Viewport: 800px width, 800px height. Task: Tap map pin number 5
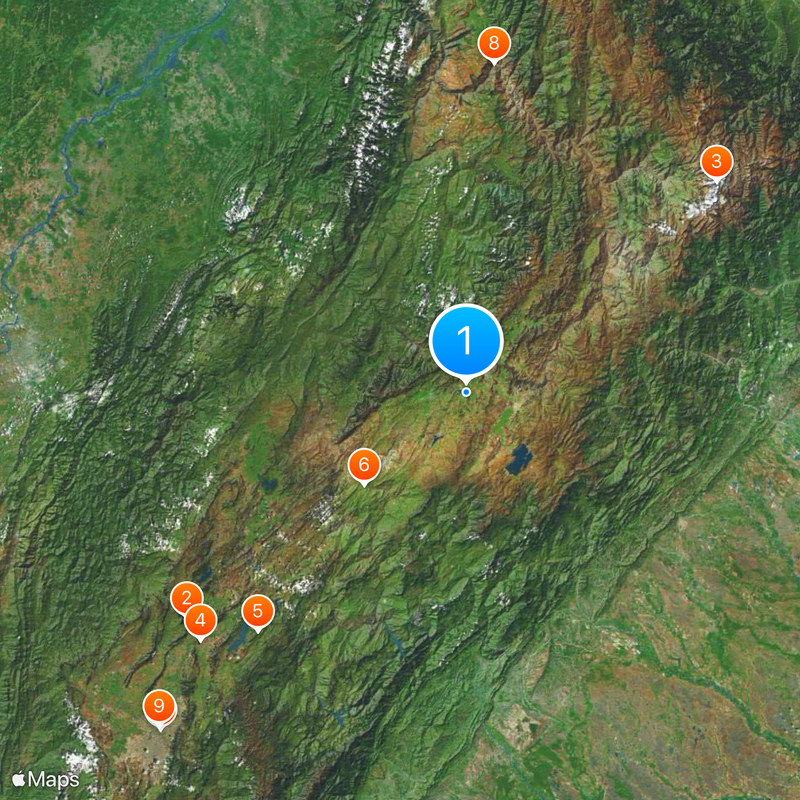[x=258, y=610]
